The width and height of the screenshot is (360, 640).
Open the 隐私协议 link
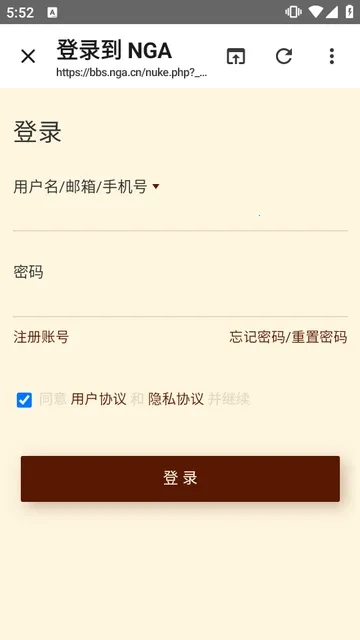click(x=176, y=399)
